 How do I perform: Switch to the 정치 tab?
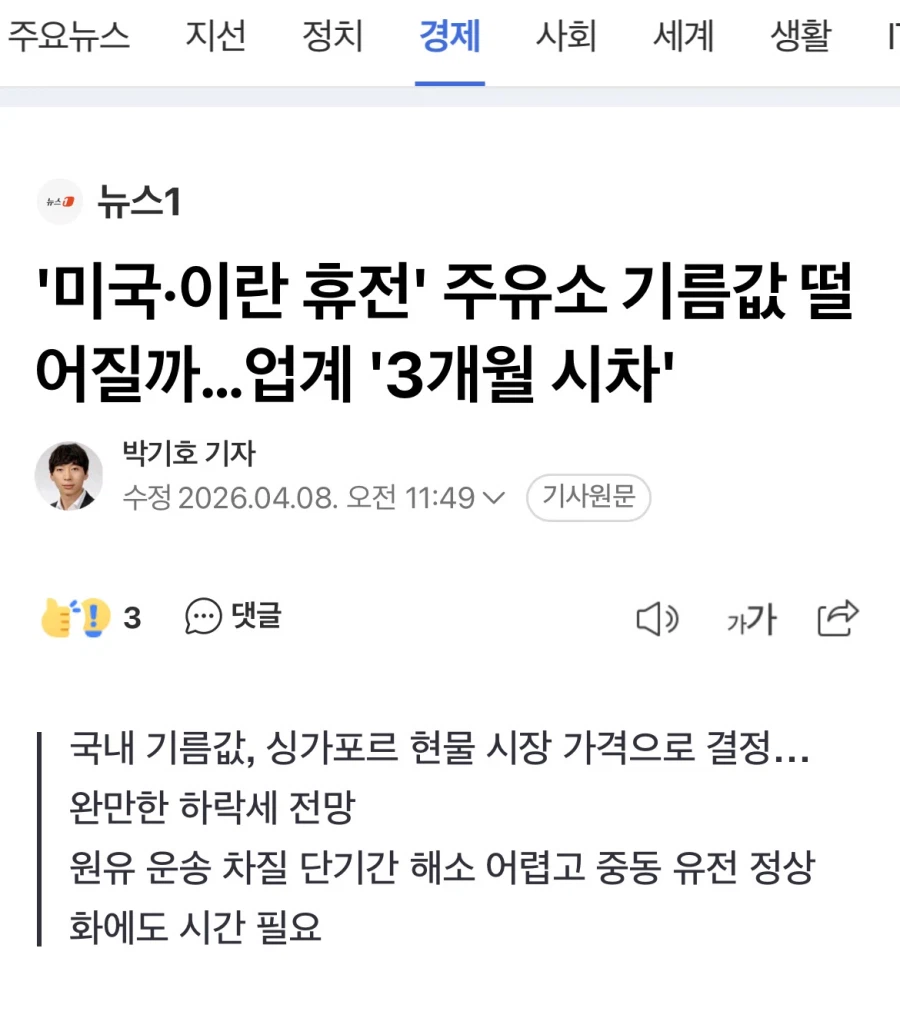pos(333,38)
